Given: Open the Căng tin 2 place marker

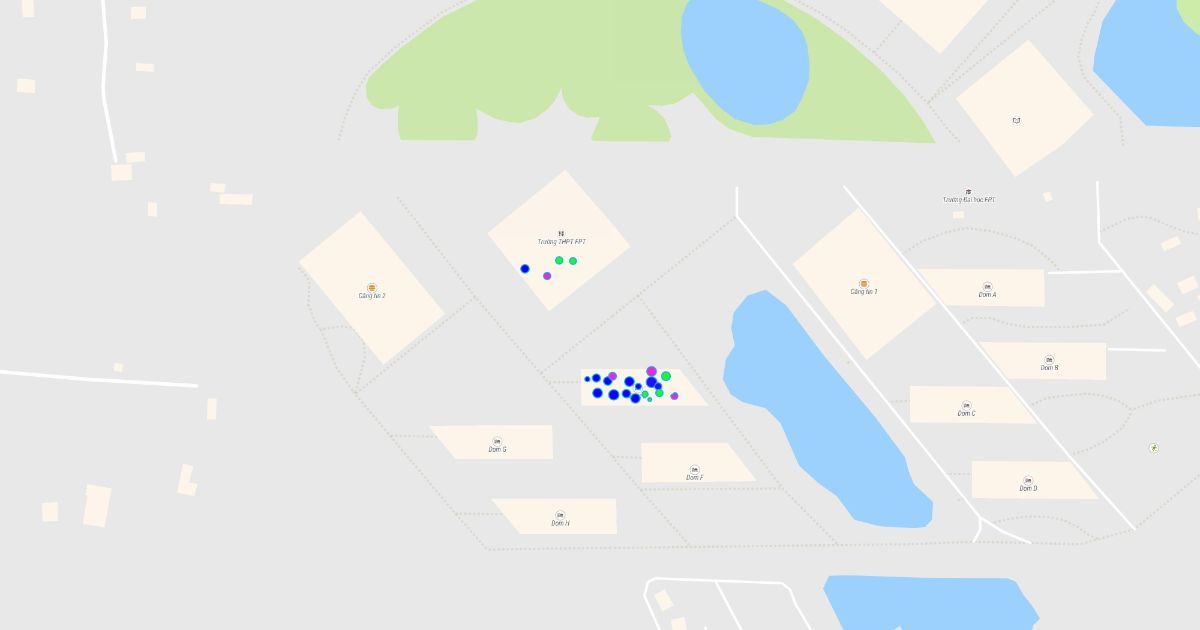Looking at the screenshot, I should click(x=372, y=288).
